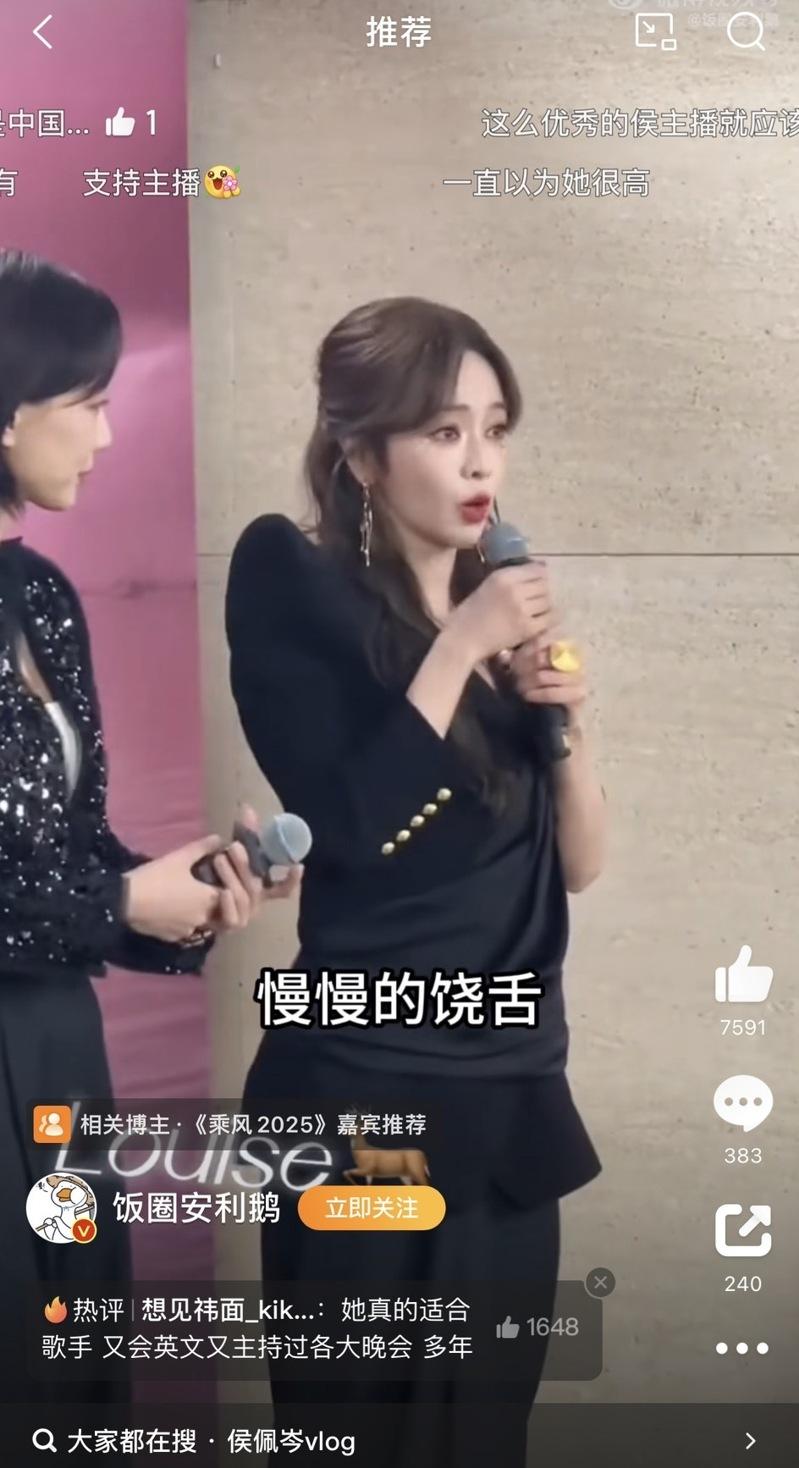Open the hot comment from 想见祎面_kik
The width and height of the screenshot is (799, 1468).
pyautogui.click(x=260, y=1328)
